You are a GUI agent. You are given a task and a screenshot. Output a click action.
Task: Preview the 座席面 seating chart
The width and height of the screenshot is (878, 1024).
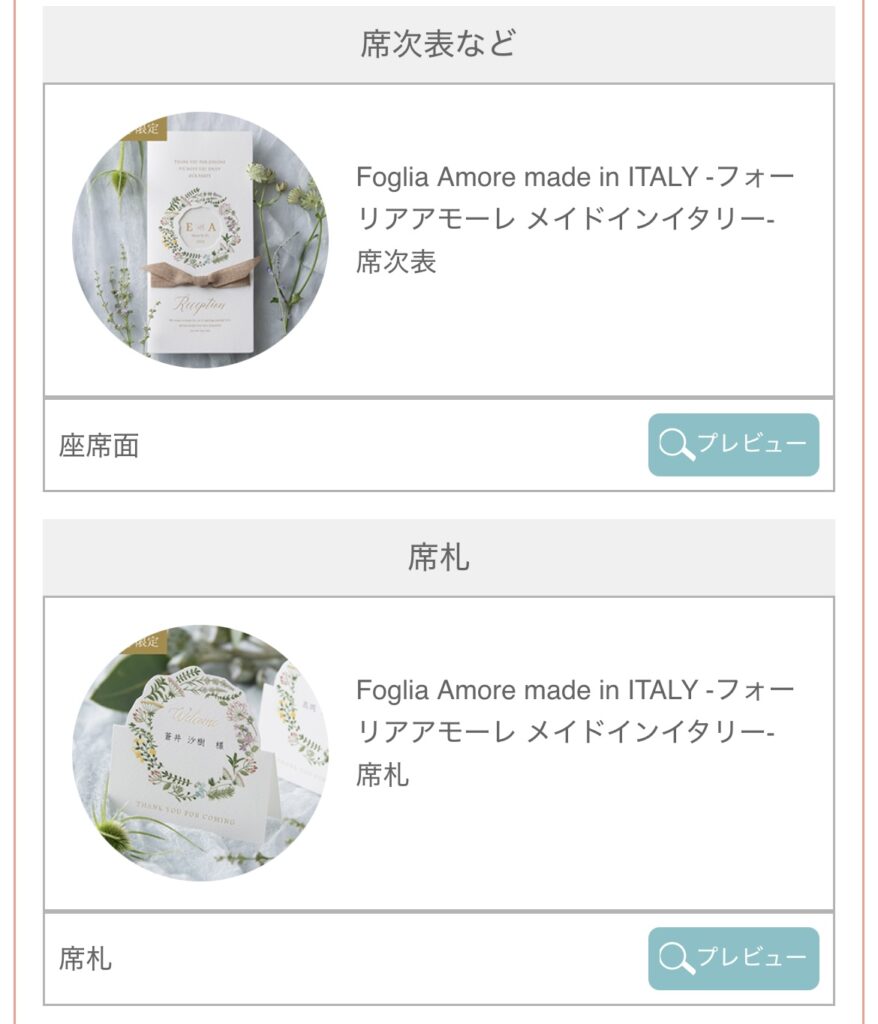(733, 445)
